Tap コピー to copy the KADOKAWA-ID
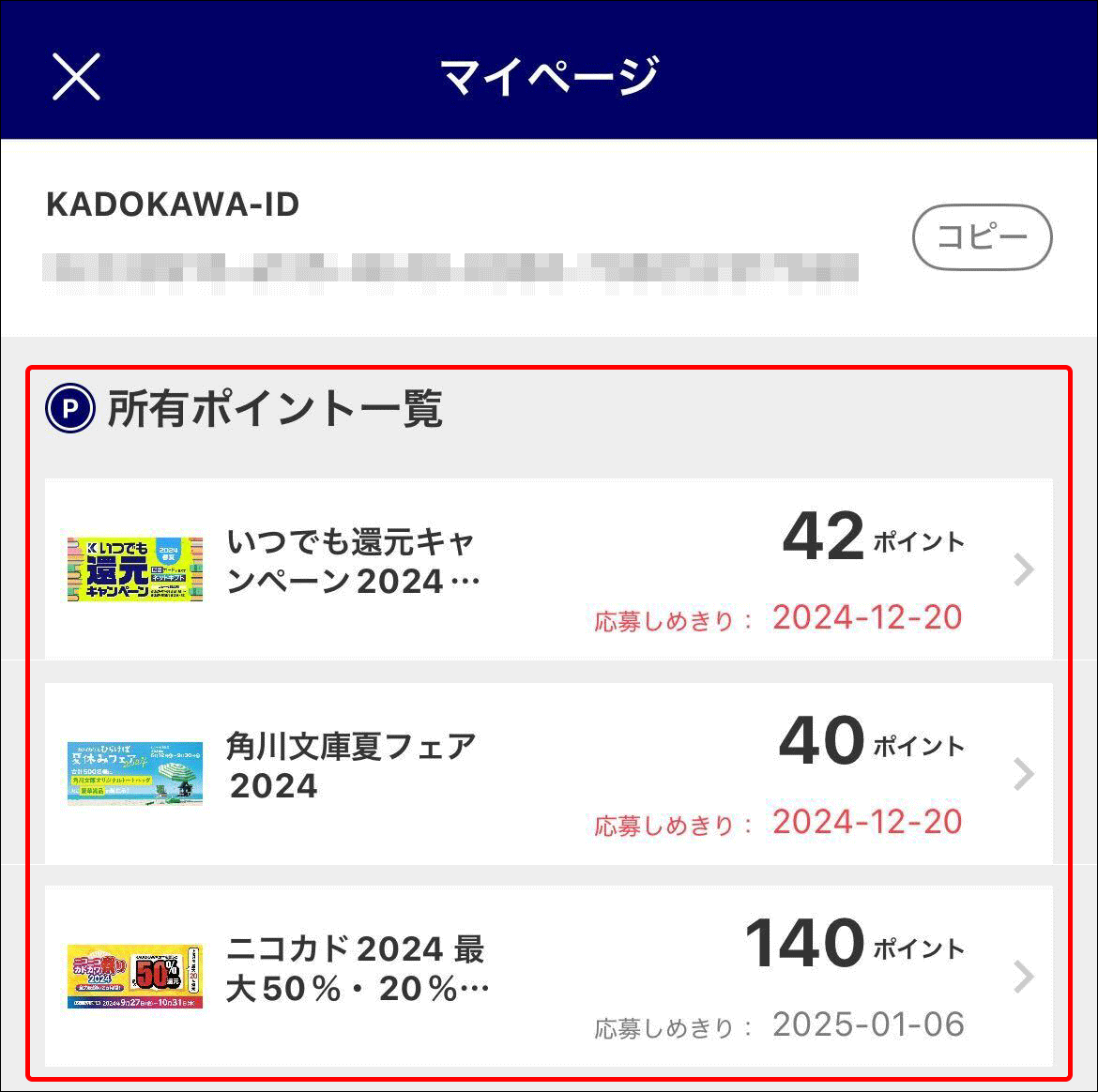This screenshot has height=1092, width=1098. point(982,237)
